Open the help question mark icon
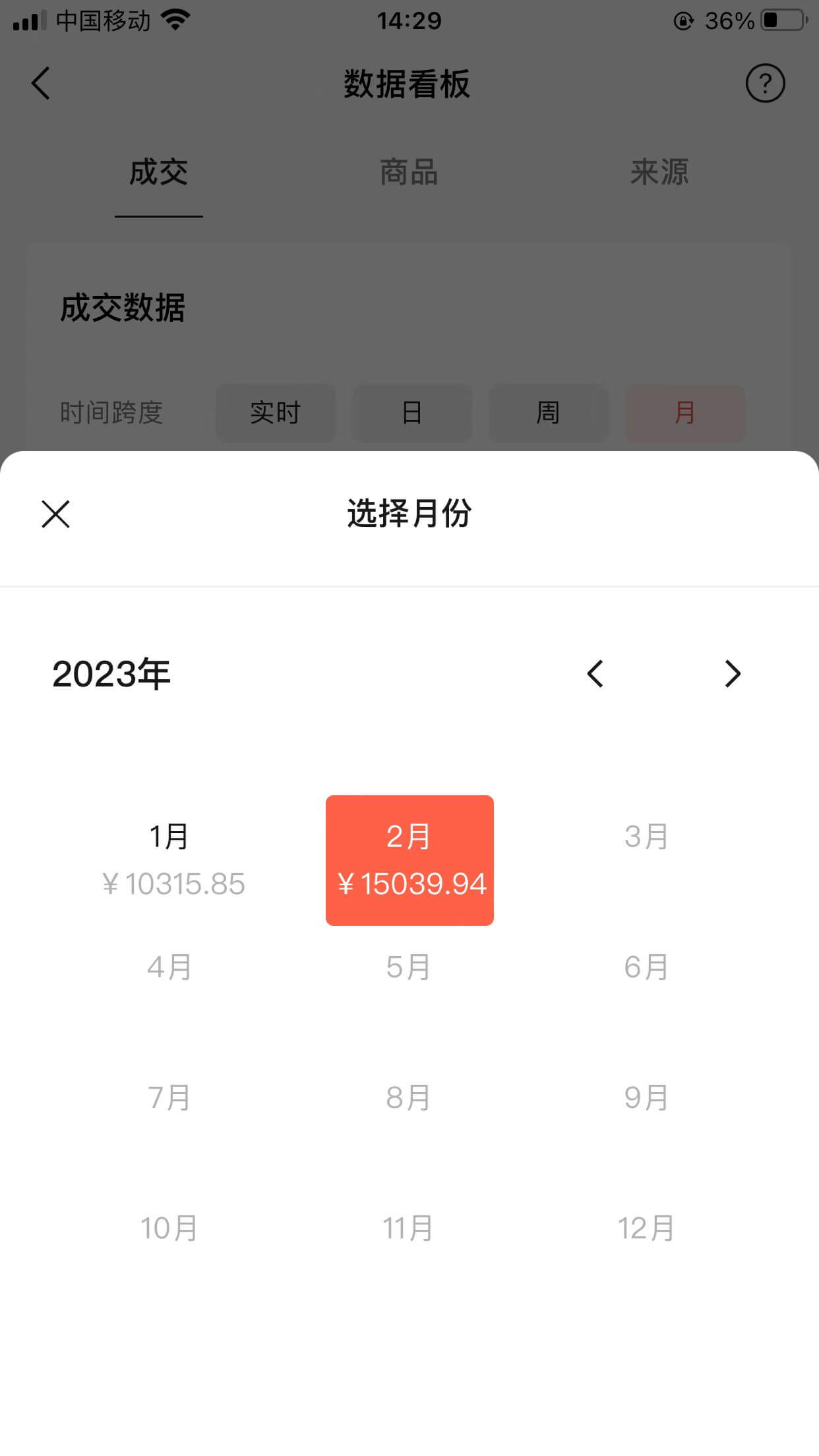The height and width of the screenshot is (1456, 819). [x=765, y=83]
